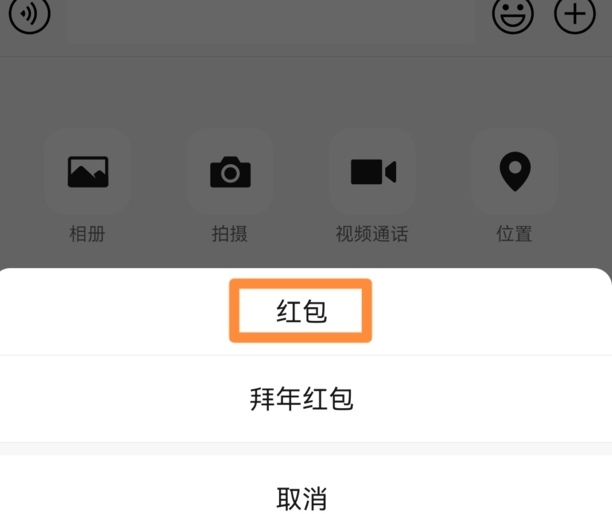Start a 视频通话 video call

tap(373, 173)
